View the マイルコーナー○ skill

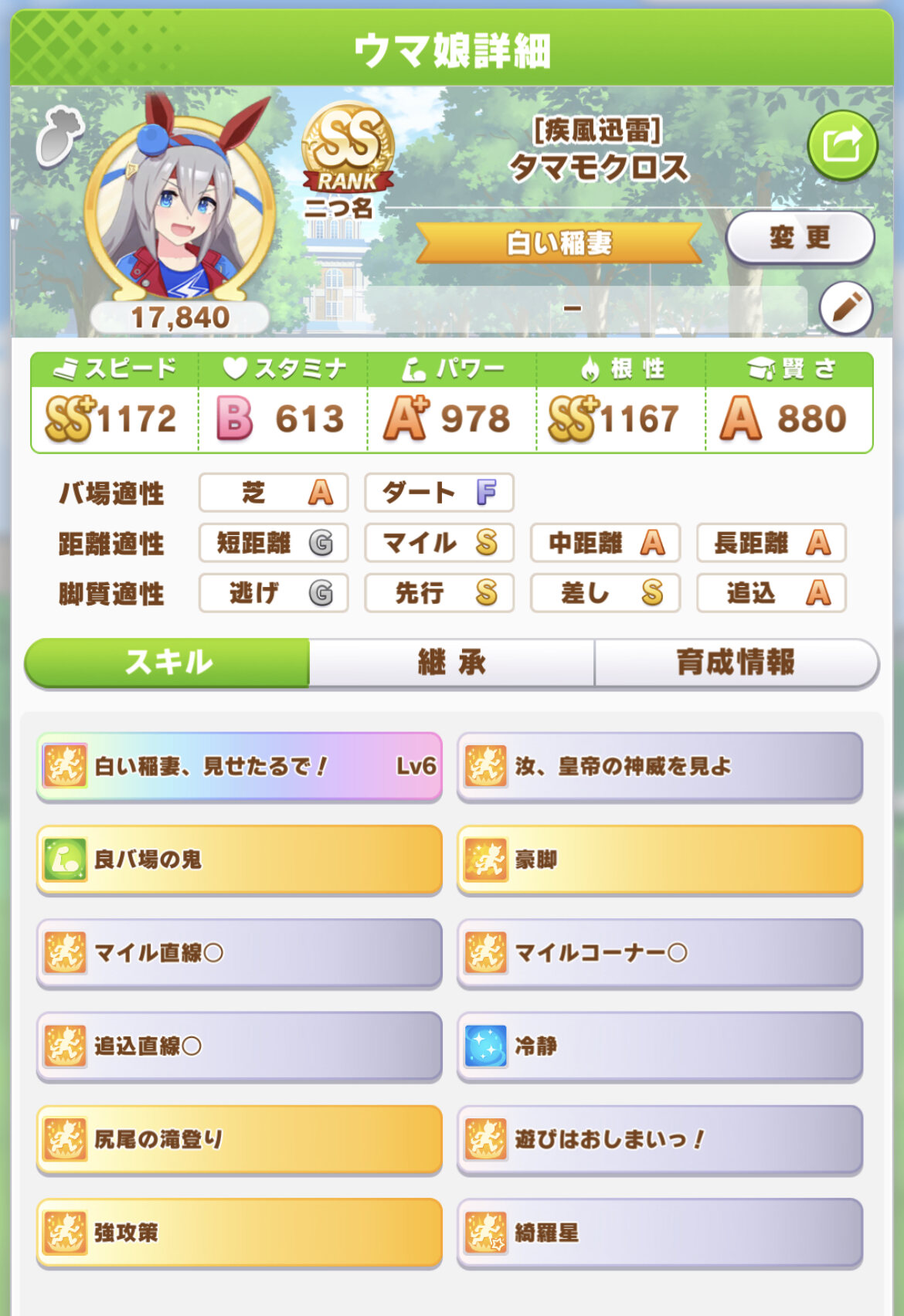(660, 953)
